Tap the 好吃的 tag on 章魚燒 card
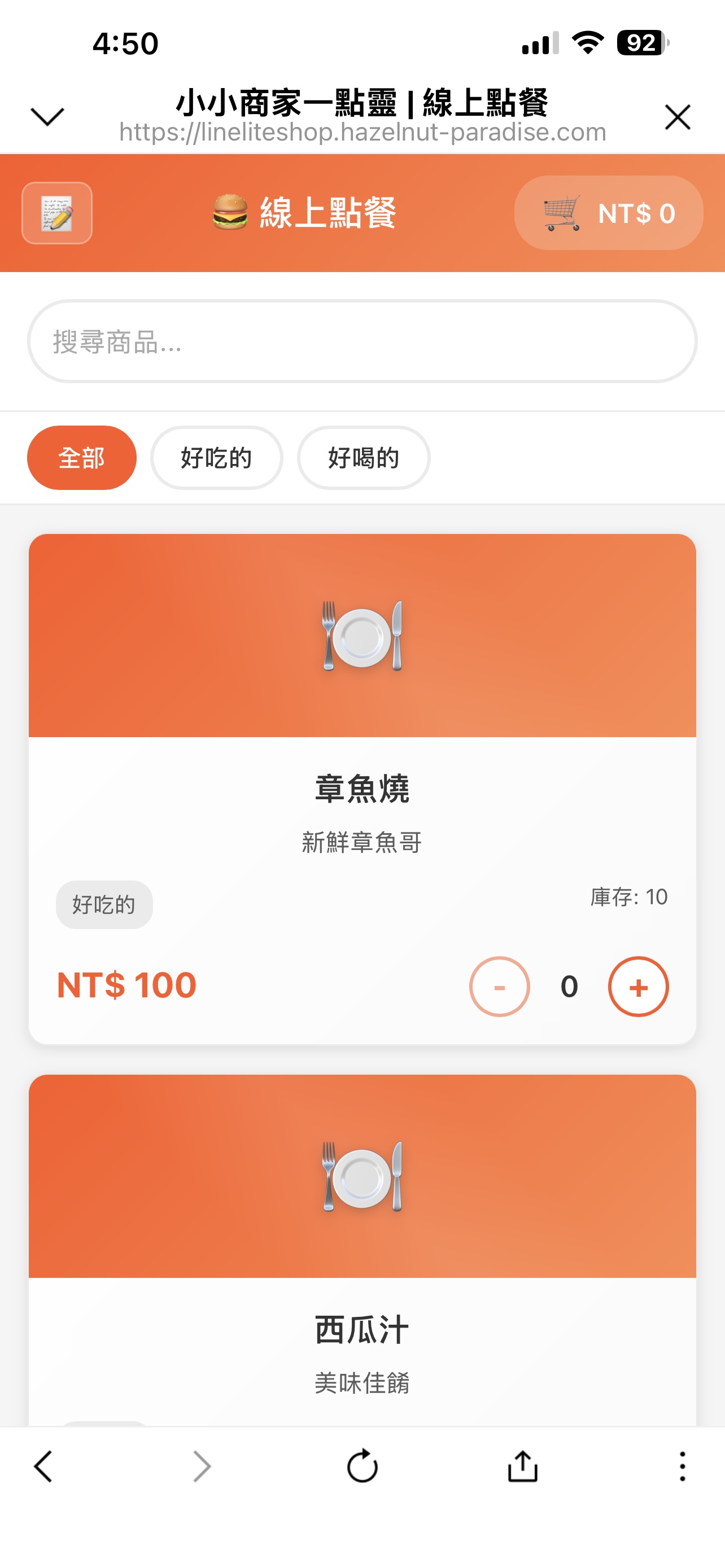This screenshot has width=725, height=1568. click(103, 905)
